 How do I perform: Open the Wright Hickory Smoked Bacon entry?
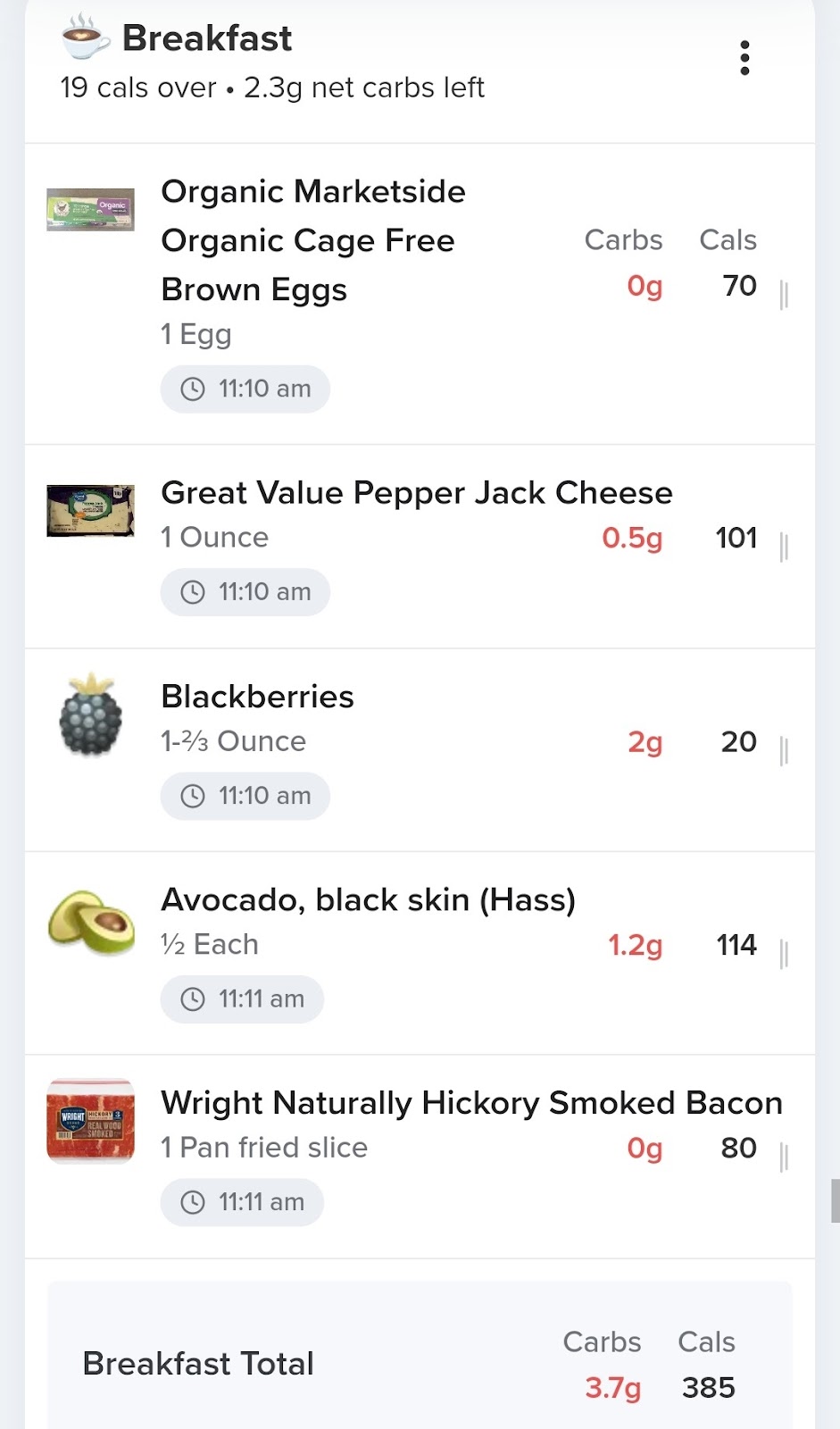[420, 1157]
